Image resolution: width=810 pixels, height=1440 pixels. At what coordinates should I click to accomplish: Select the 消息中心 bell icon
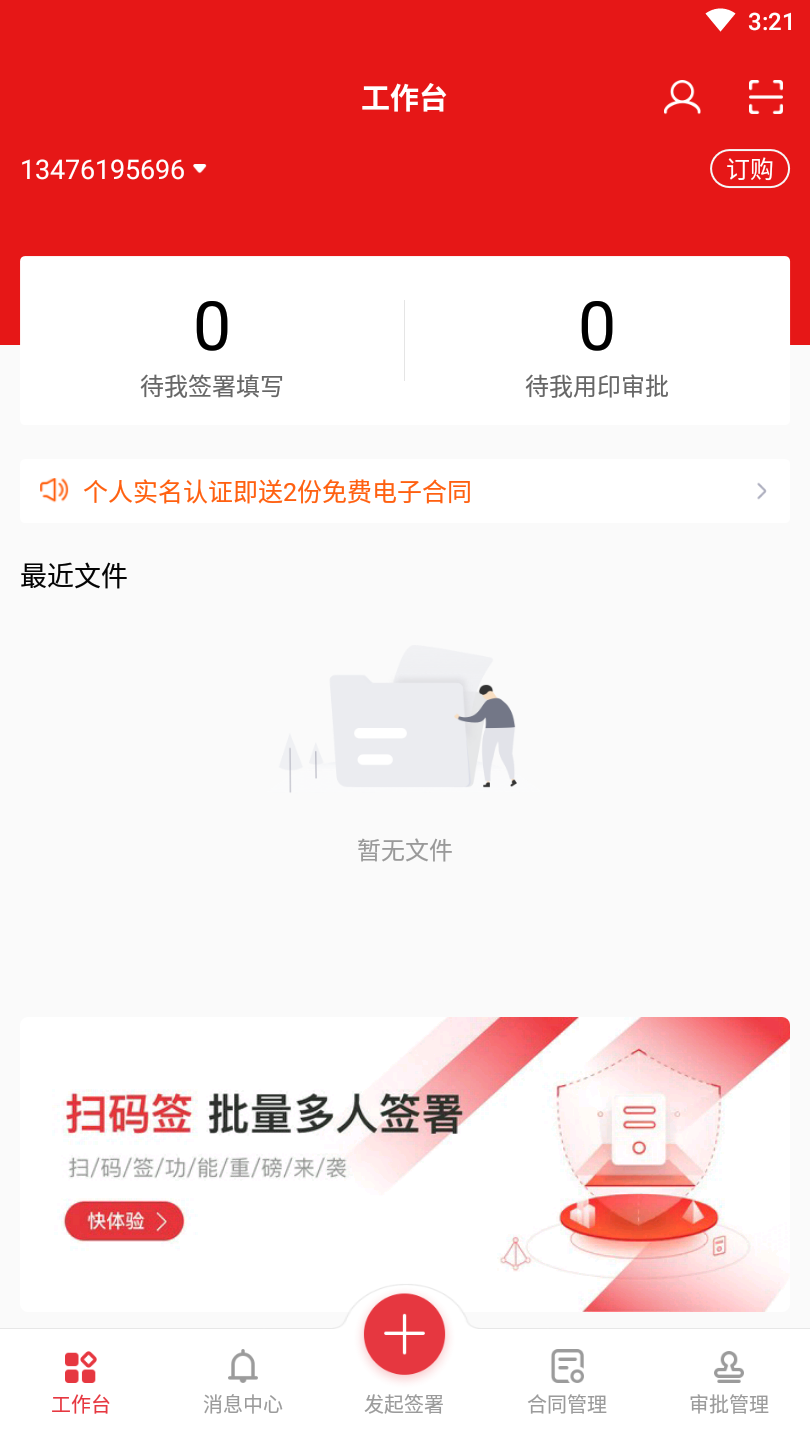coord(242,1366)
